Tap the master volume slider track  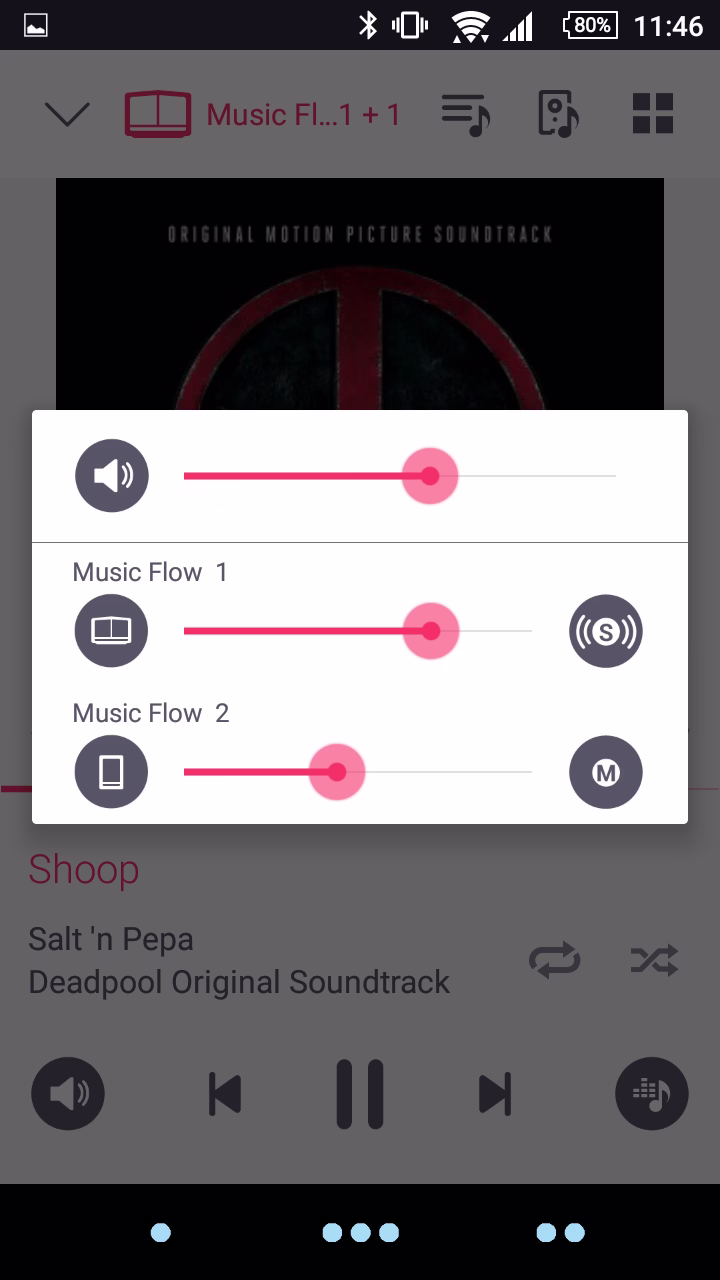tap(400, 476)
